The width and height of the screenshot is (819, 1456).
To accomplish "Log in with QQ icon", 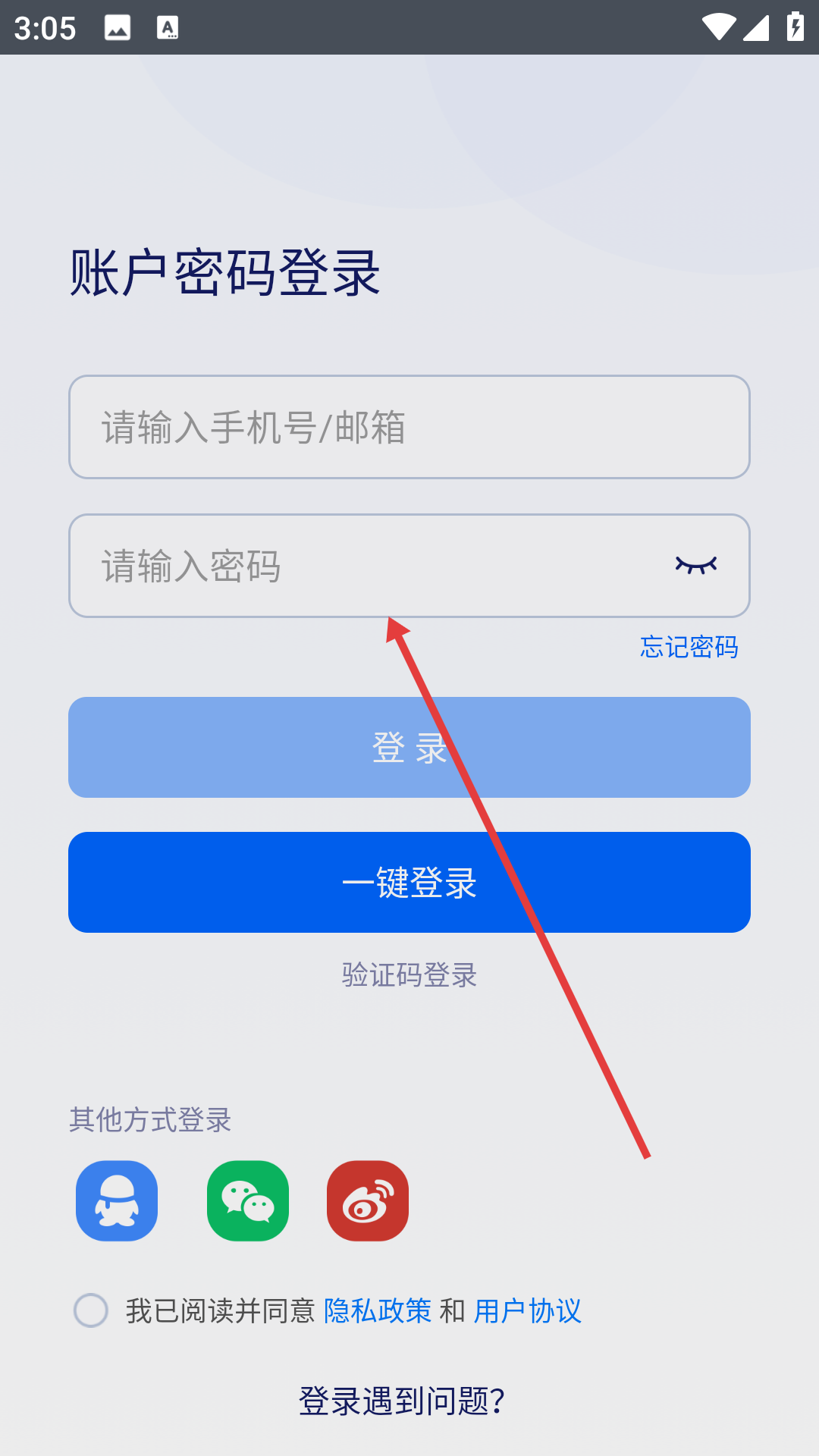I will click(x=117, y=1200).
